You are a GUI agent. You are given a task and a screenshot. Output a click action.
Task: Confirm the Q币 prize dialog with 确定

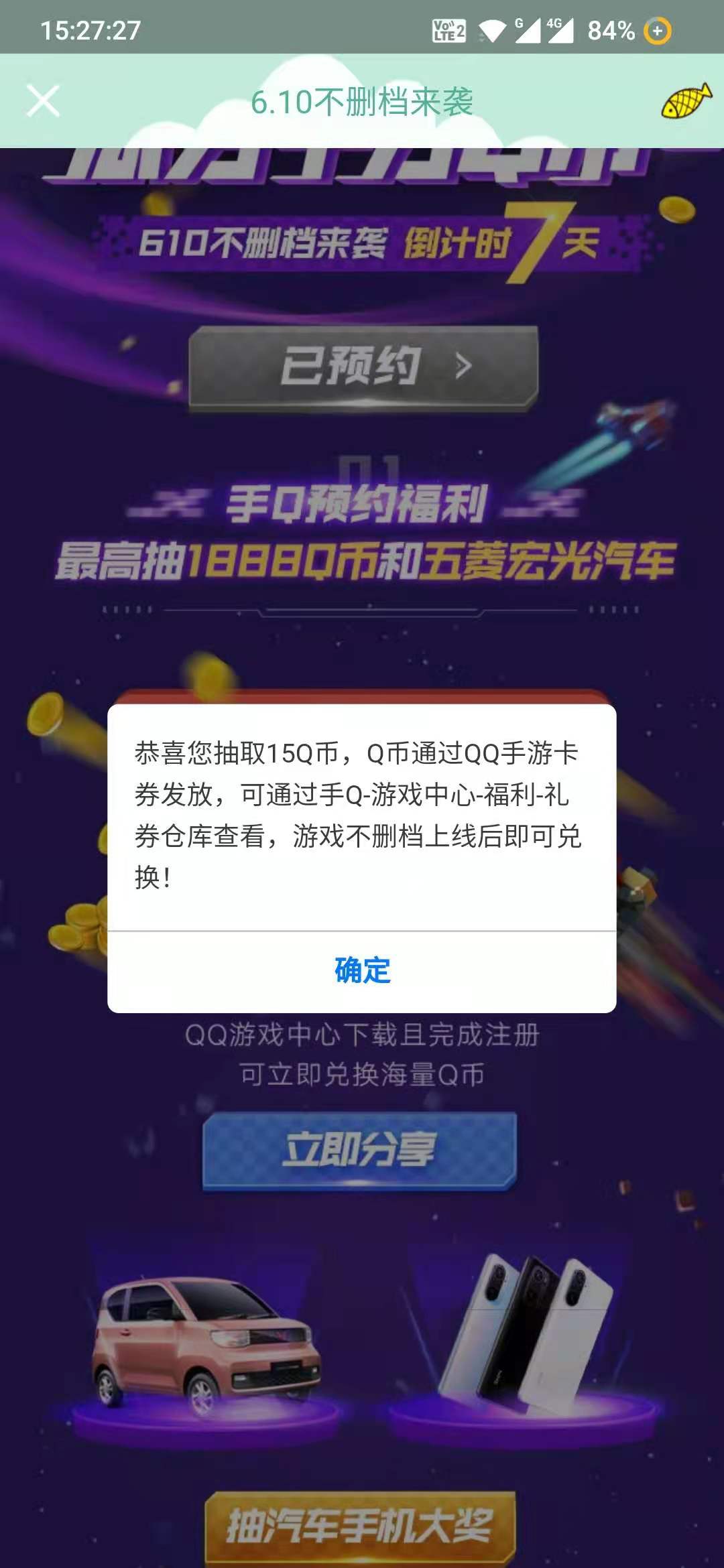click(362, 971)
